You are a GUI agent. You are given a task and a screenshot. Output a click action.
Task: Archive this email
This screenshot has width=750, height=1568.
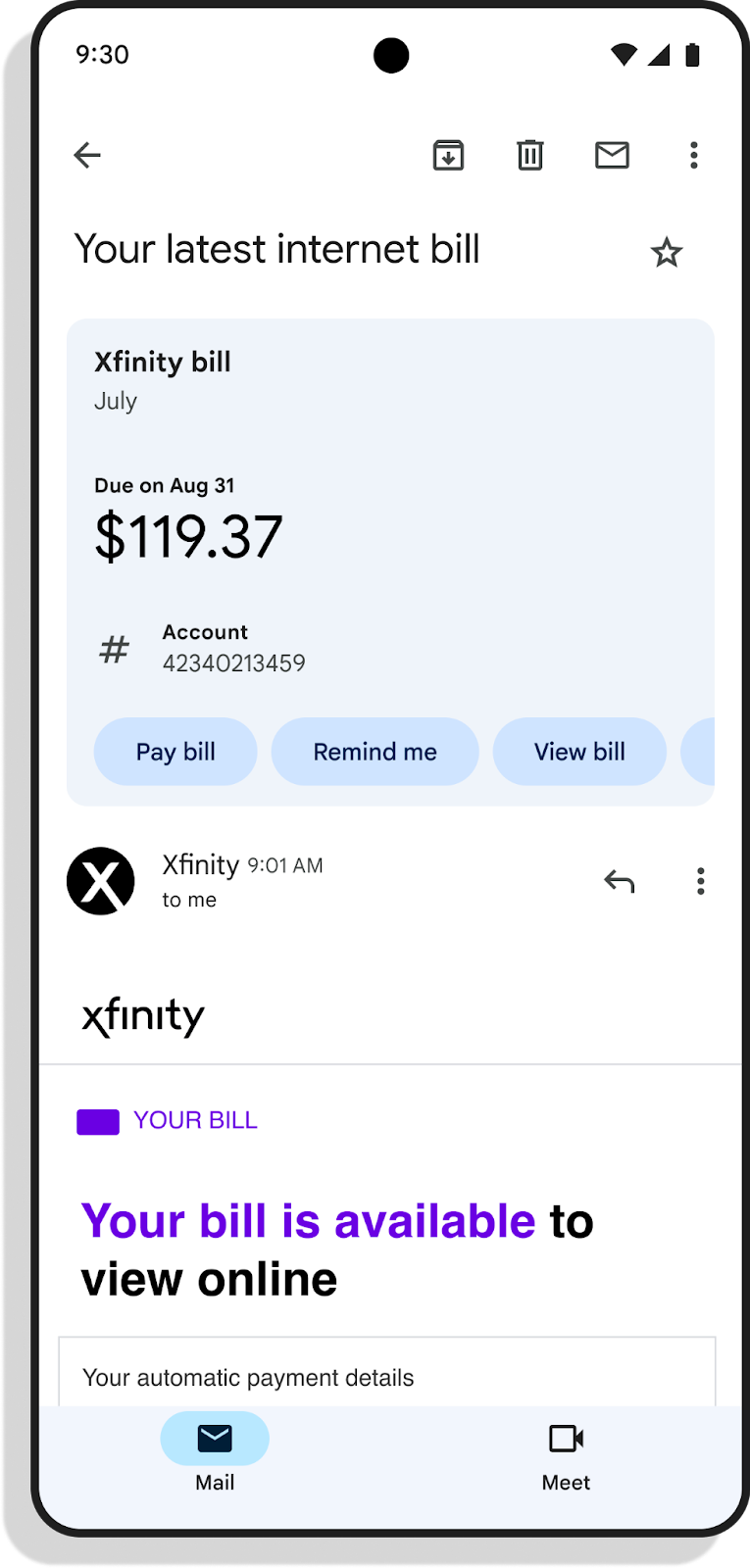448,155
